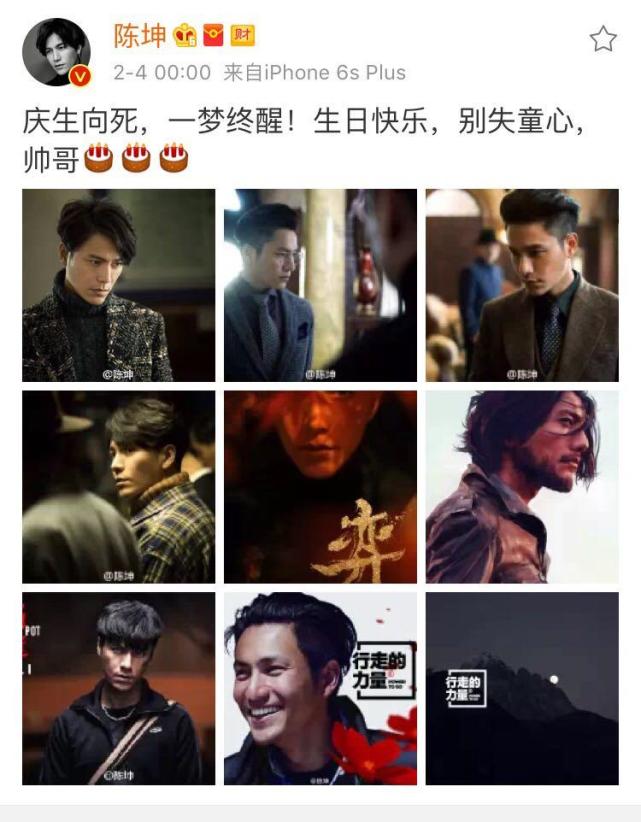Open the first photo in the grid
This screenshot has height=822, width=641.
[x=118, y=285]
